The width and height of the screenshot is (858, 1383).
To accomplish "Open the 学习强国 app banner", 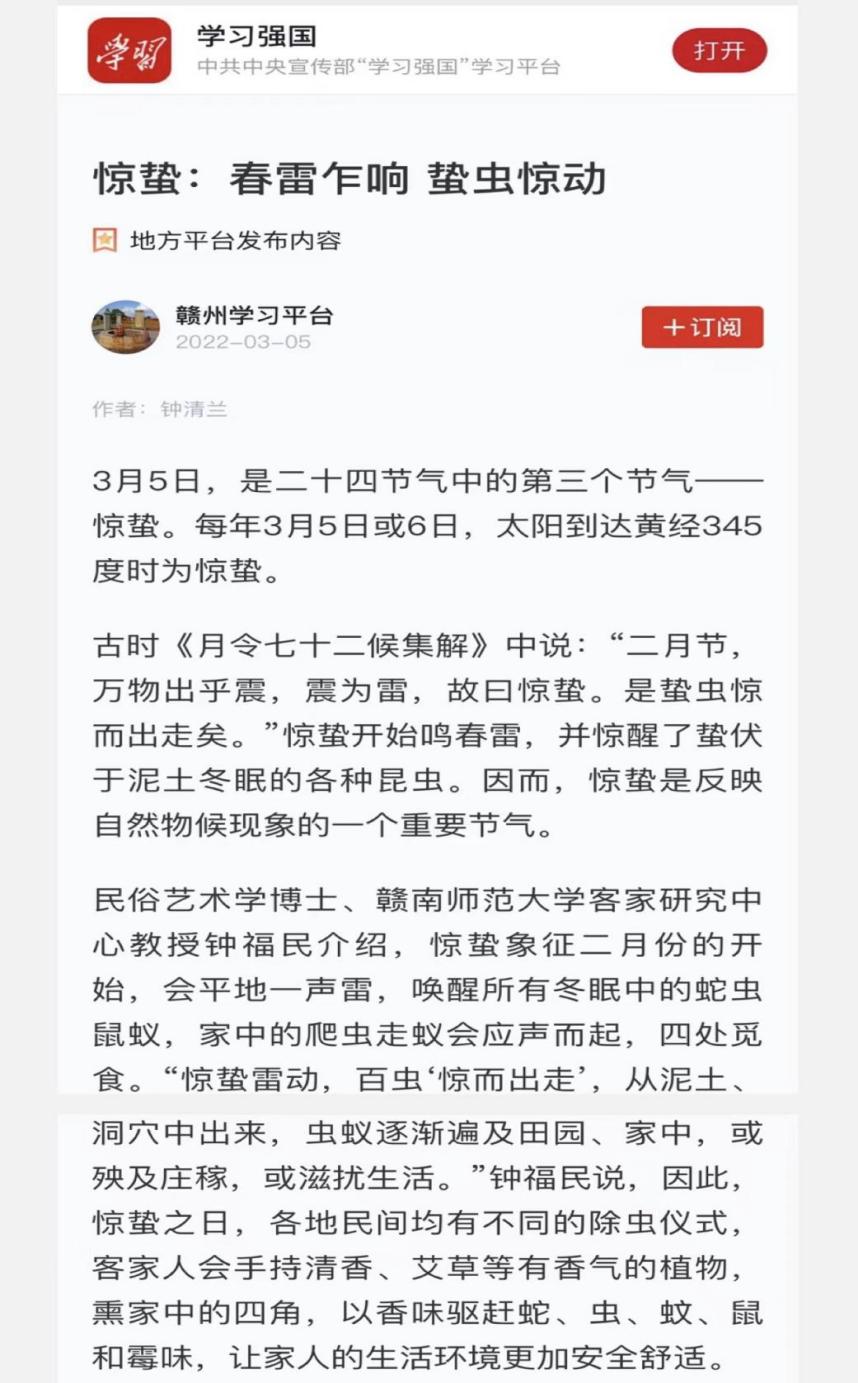I will (x=378, y=51).
